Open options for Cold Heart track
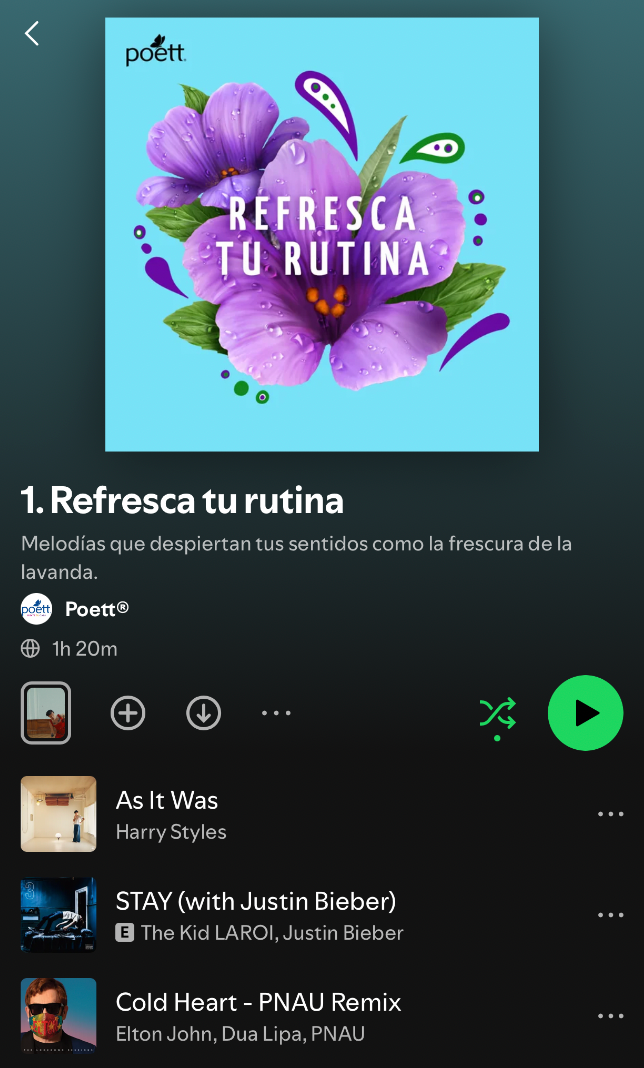The image size is (644, 1068). [610, 1016]
